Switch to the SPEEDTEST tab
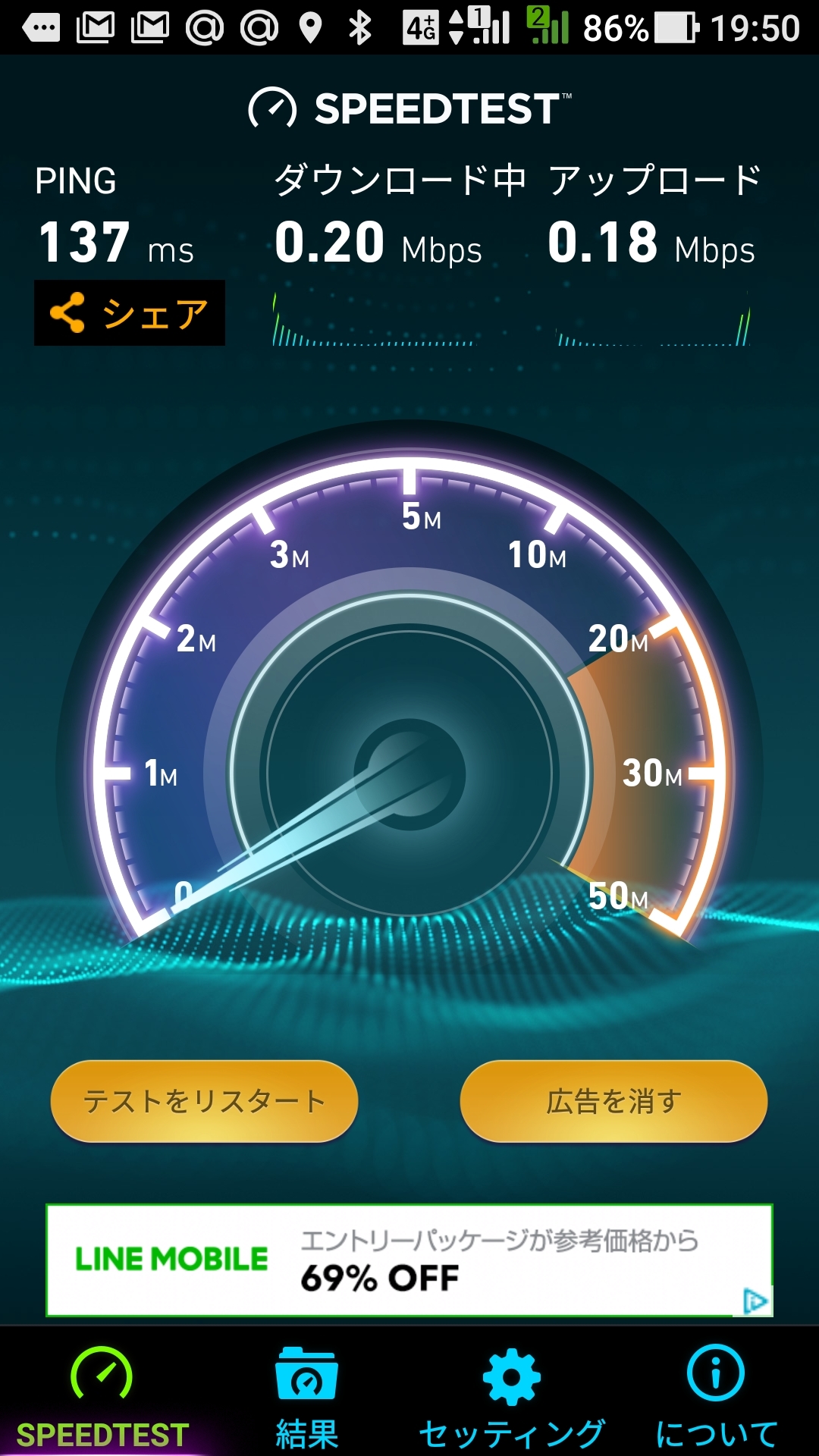The height and width of the screenshot is (1456, 819). click(102, 1397)
